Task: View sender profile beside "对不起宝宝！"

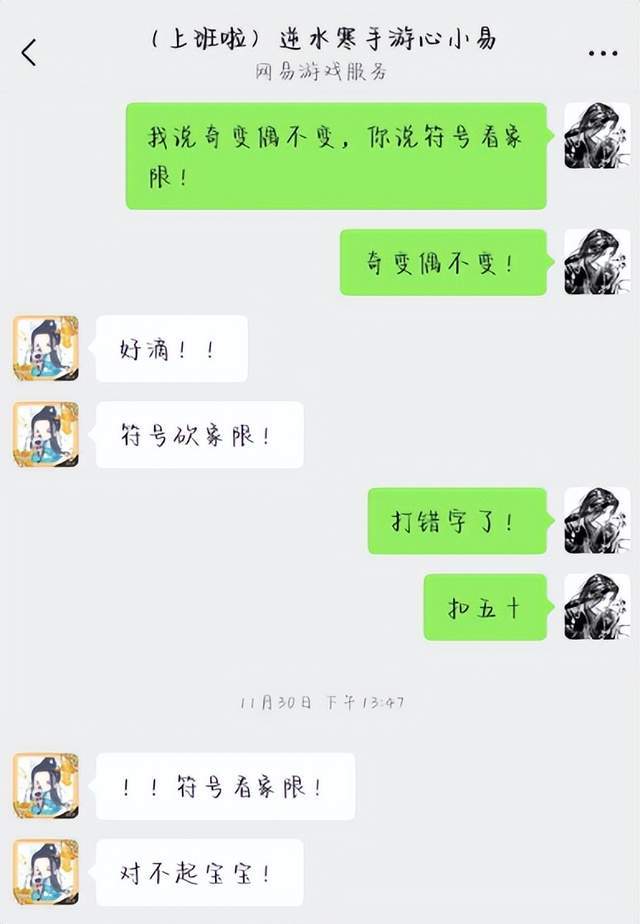Action: (46, 872)
